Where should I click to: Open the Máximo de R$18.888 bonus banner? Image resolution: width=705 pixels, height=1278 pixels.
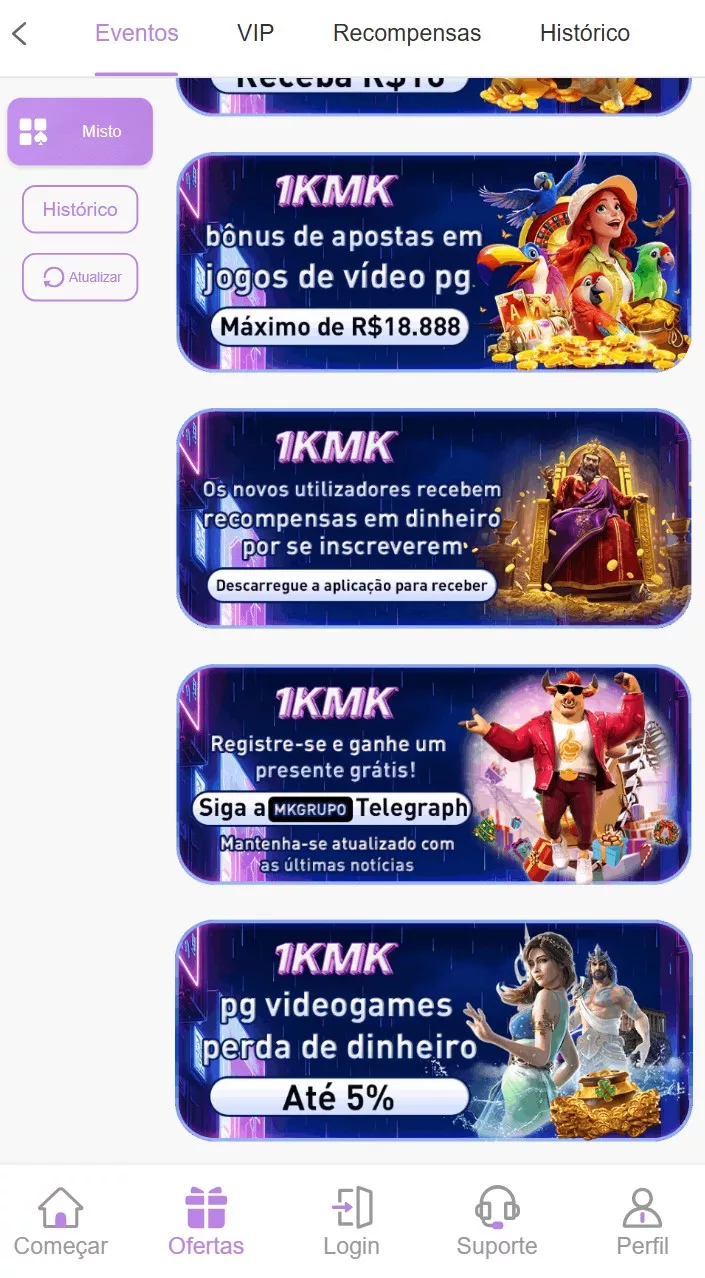point(433,262)
